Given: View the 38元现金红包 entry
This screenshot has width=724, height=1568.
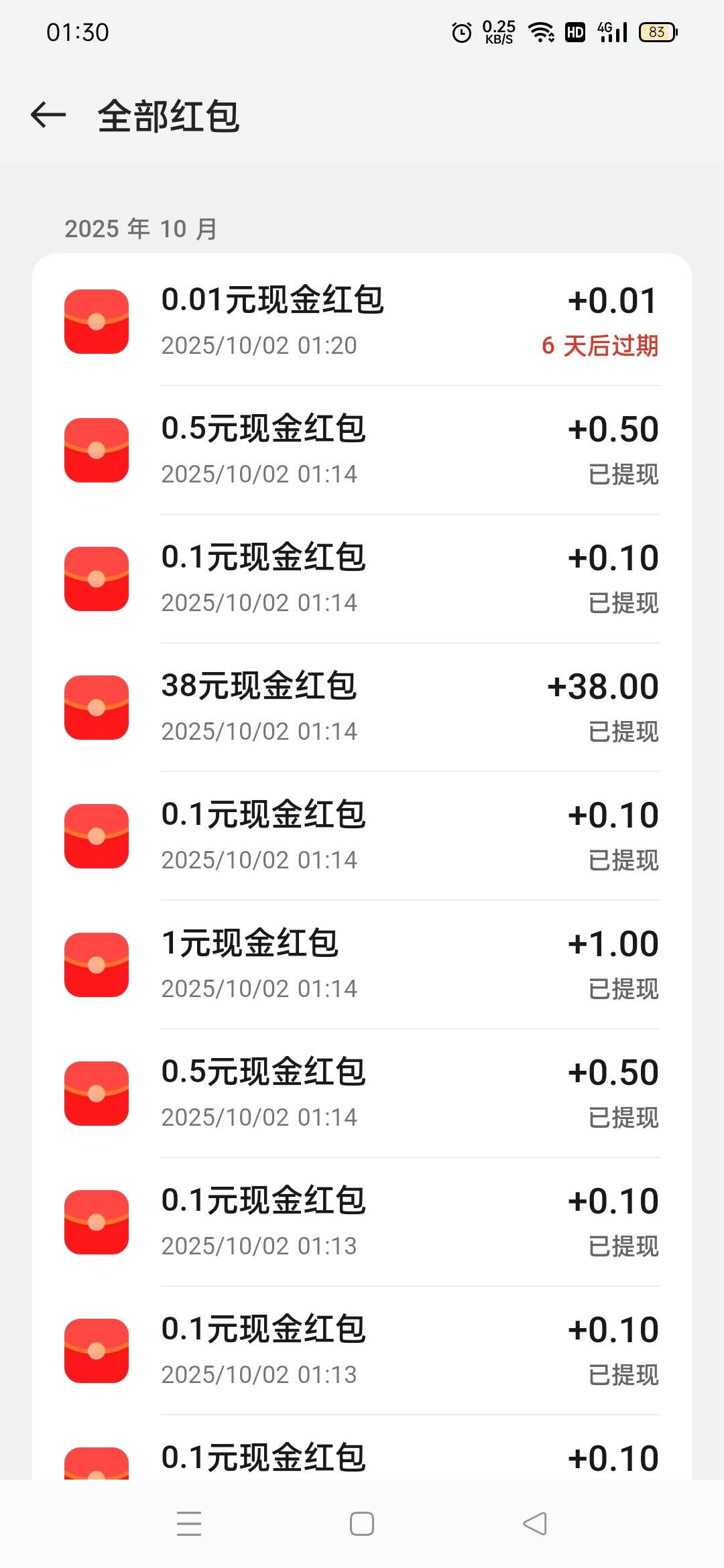Looking at the screenshot, I should pyautogui.click(x=362, y=707).
